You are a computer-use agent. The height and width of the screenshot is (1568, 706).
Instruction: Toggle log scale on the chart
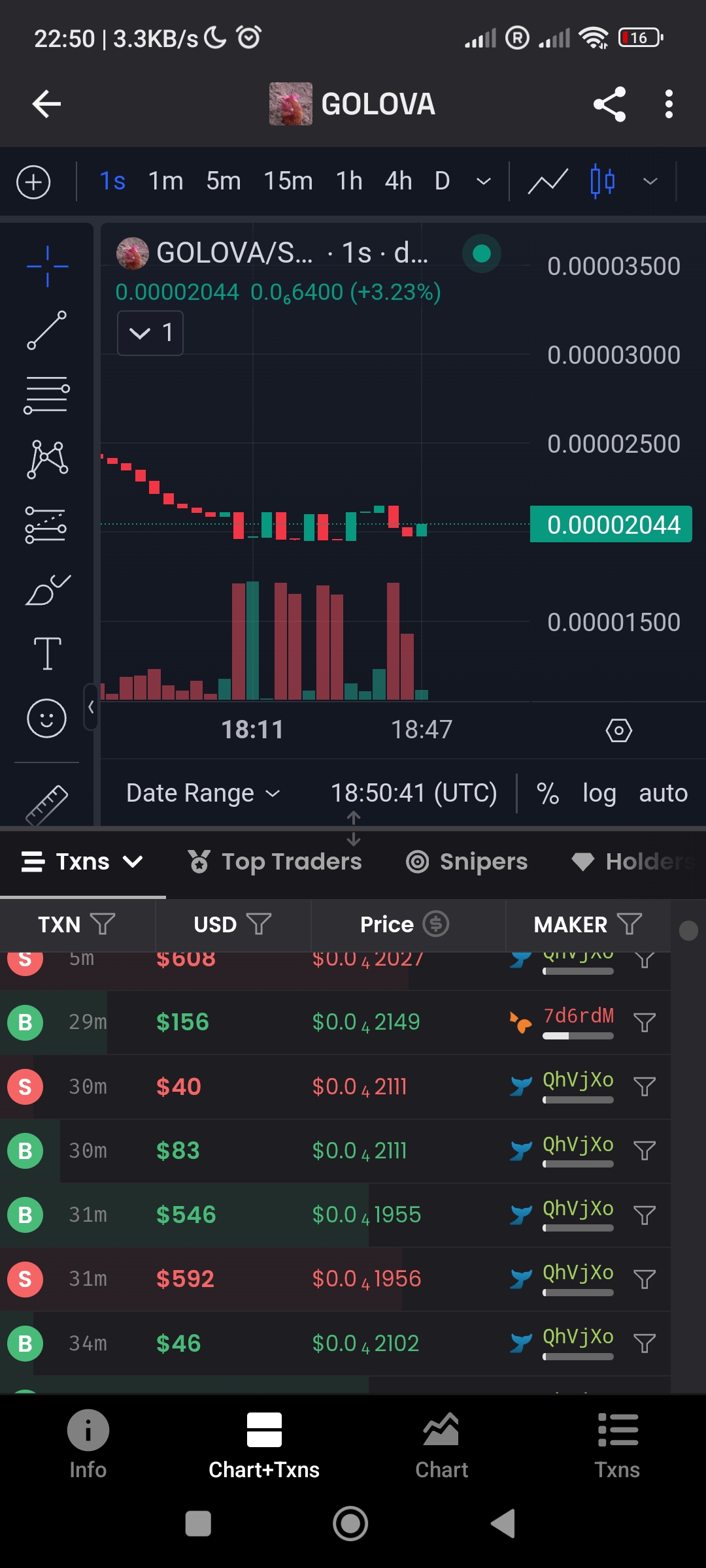pyautogui.click(x=599, y=793)
